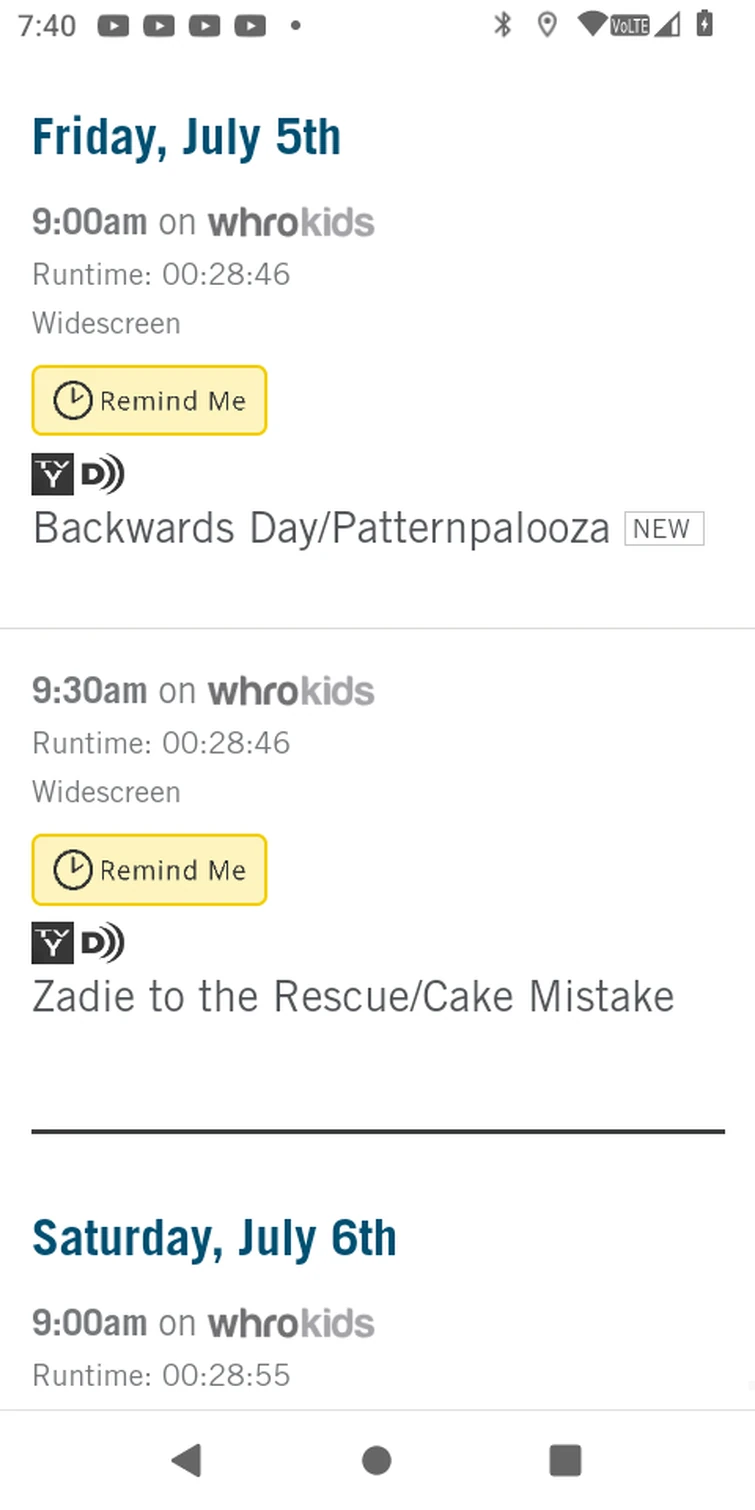Set a reminder for Zadie to the Rescue
This screenshot has height=1510, width=755.
pyautogui.click(x=149, y=869)
